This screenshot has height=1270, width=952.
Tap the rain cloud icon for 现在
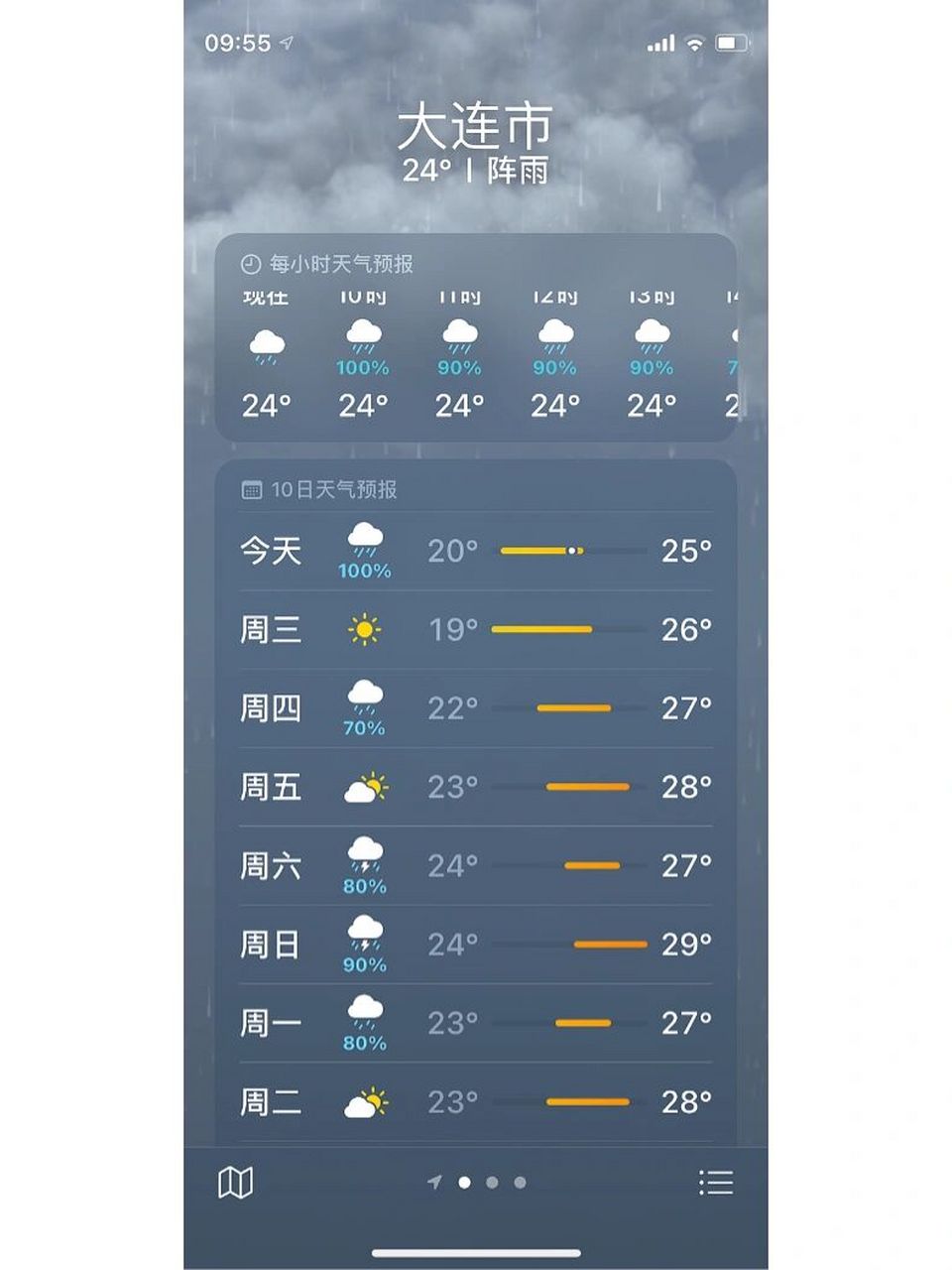click(266, 345)
